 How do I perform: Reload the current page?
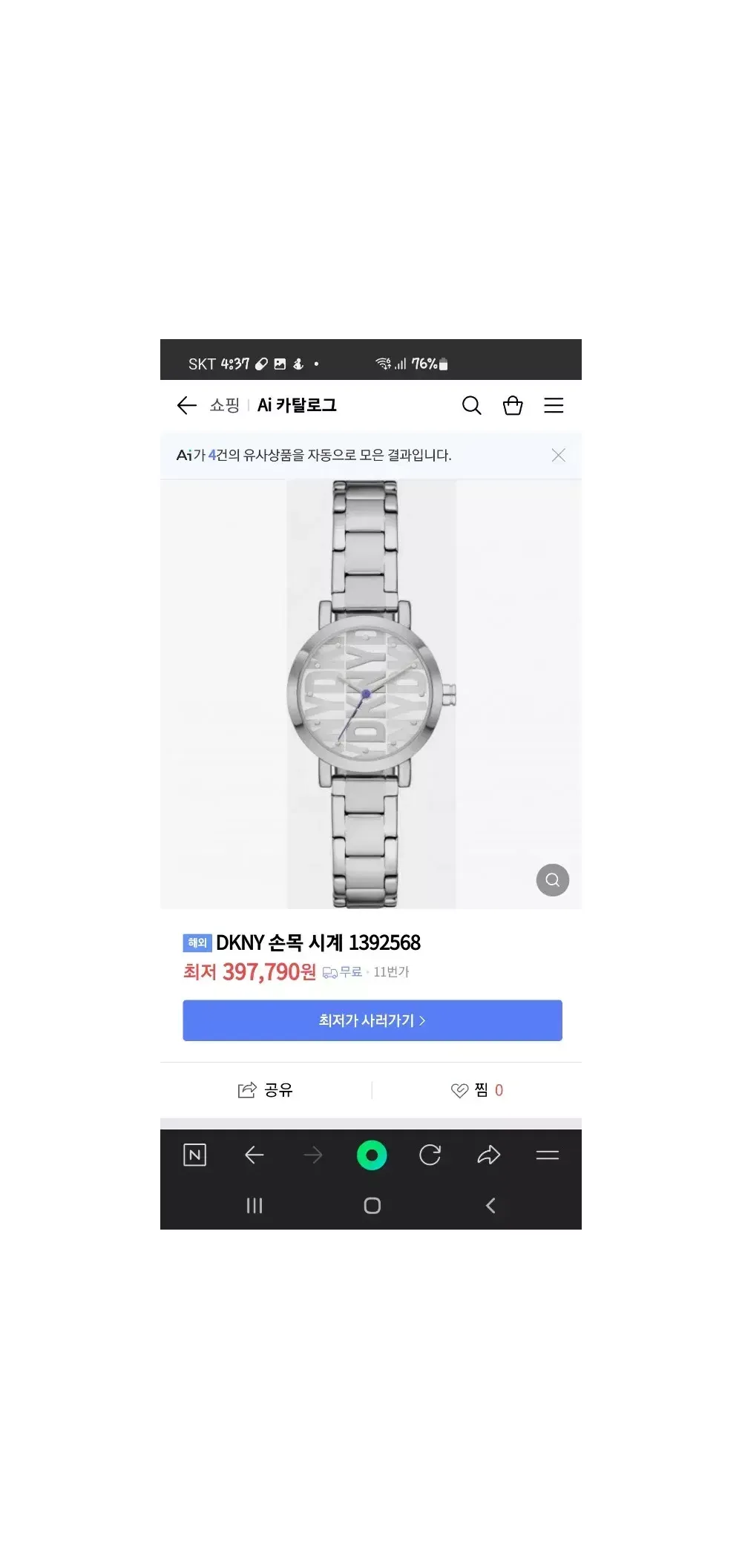point(430,1155)
